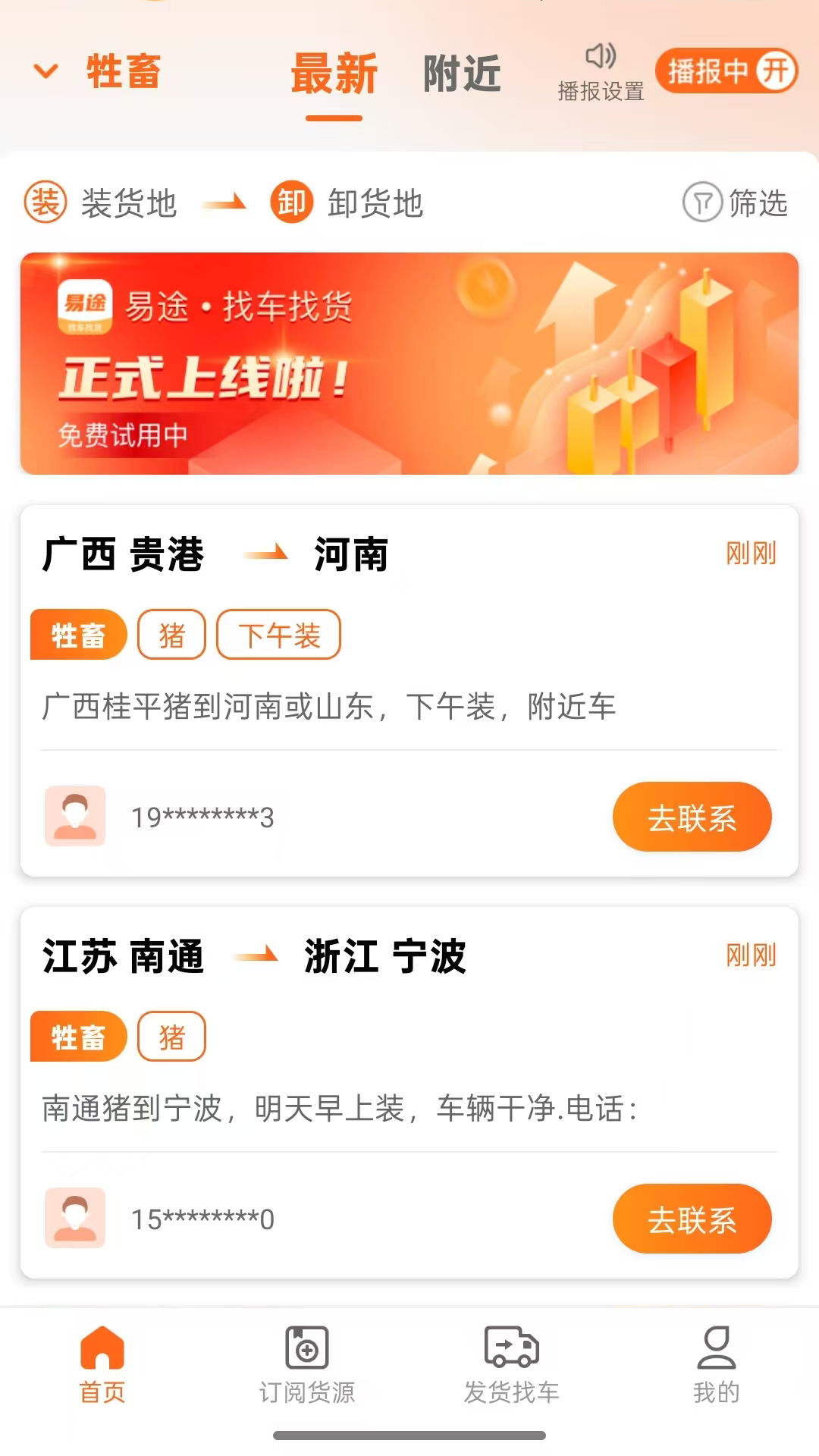Open the 易途 promotional banner
Screen dimensions: 819x1456
click(409, 359)
